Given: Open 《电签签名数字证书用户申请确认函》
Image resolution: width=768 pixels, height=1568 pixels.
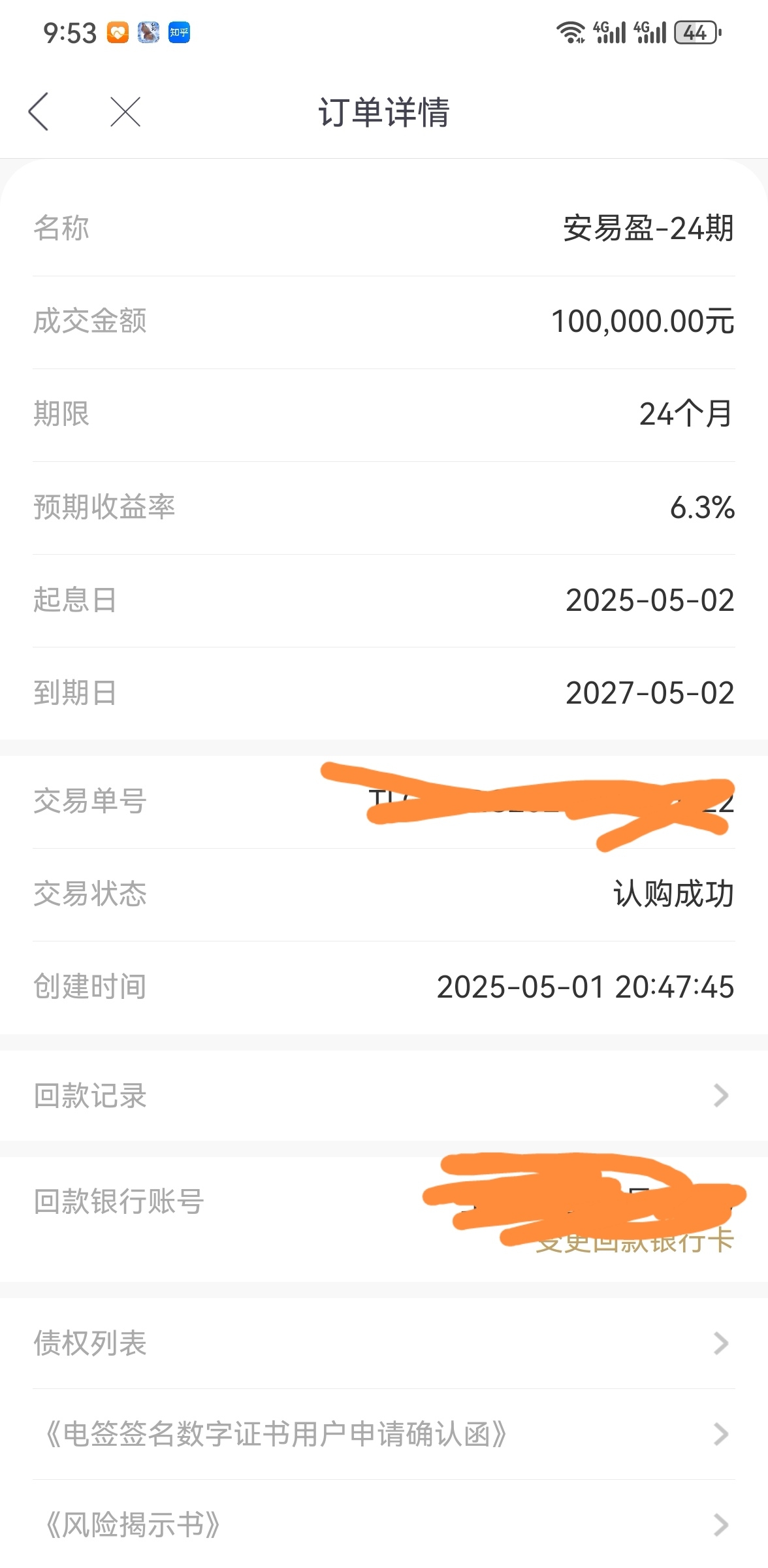Looking at the screenshot, I should (x=384, y=1434).
